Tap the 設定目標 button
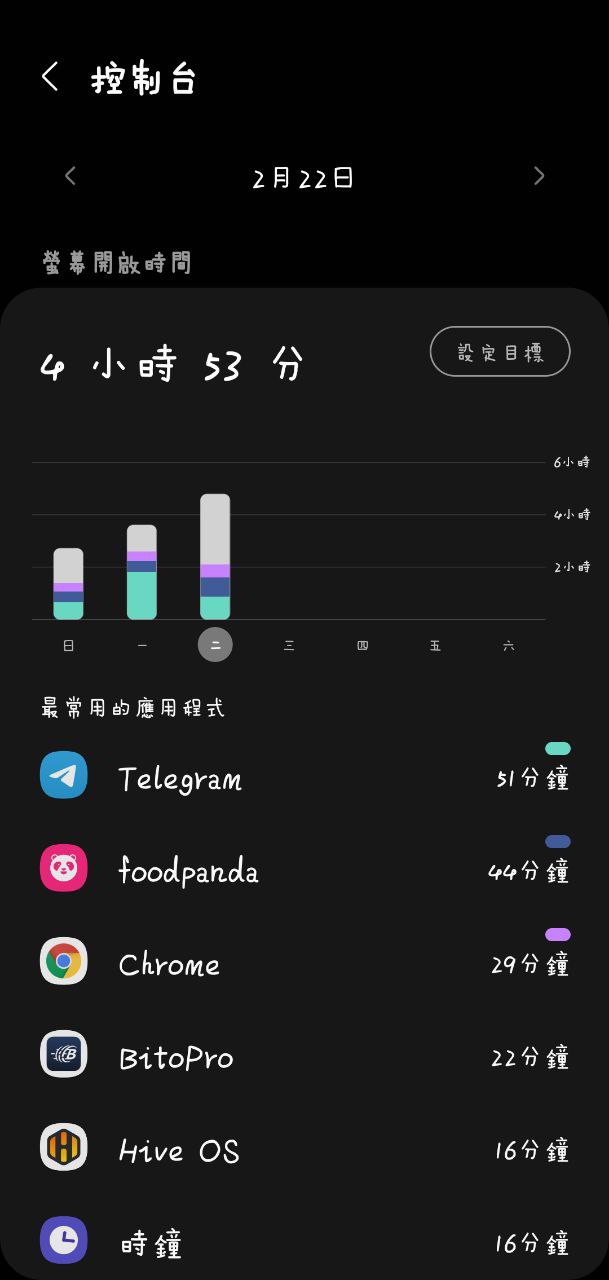The width and height of the screenshot is (609, 1280). coord(500,352)
